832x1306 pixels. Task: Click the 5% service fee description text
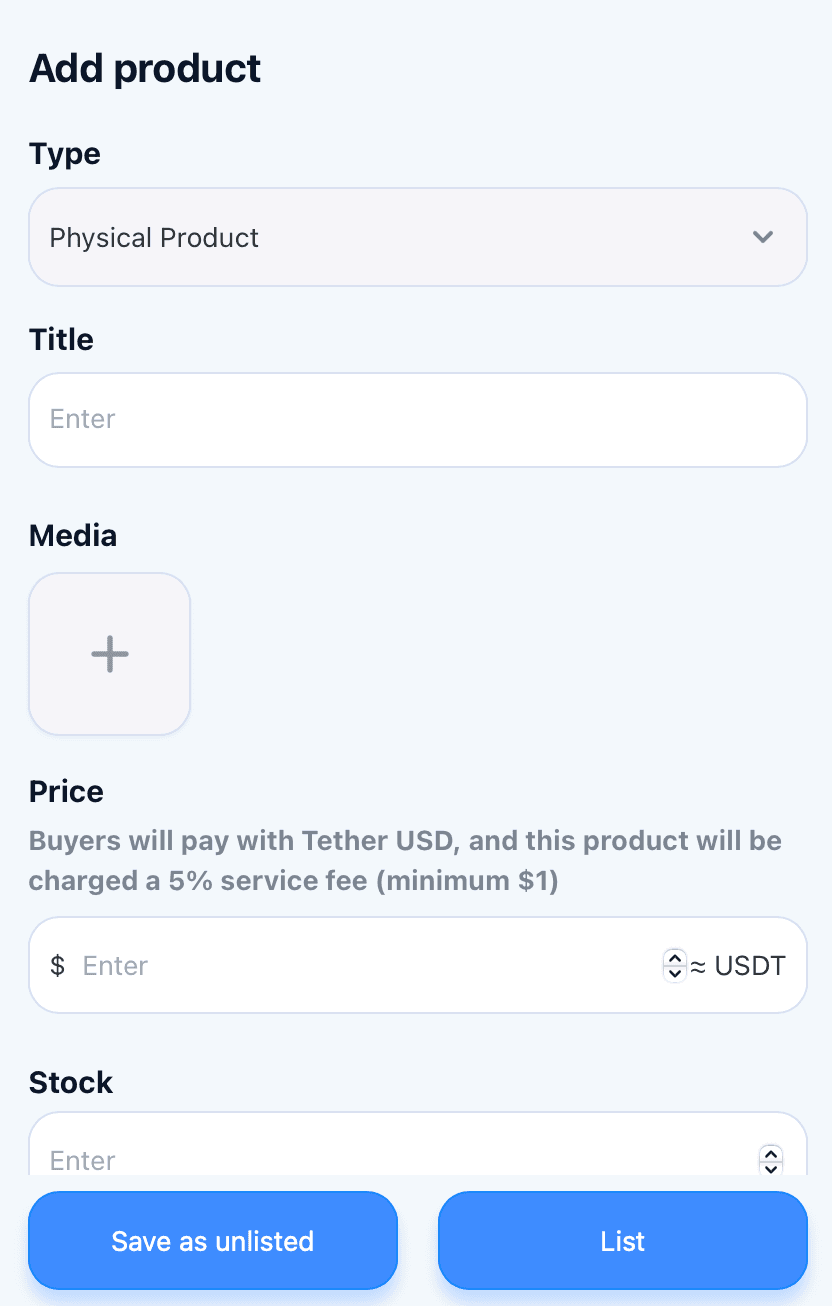click(404, 860)
